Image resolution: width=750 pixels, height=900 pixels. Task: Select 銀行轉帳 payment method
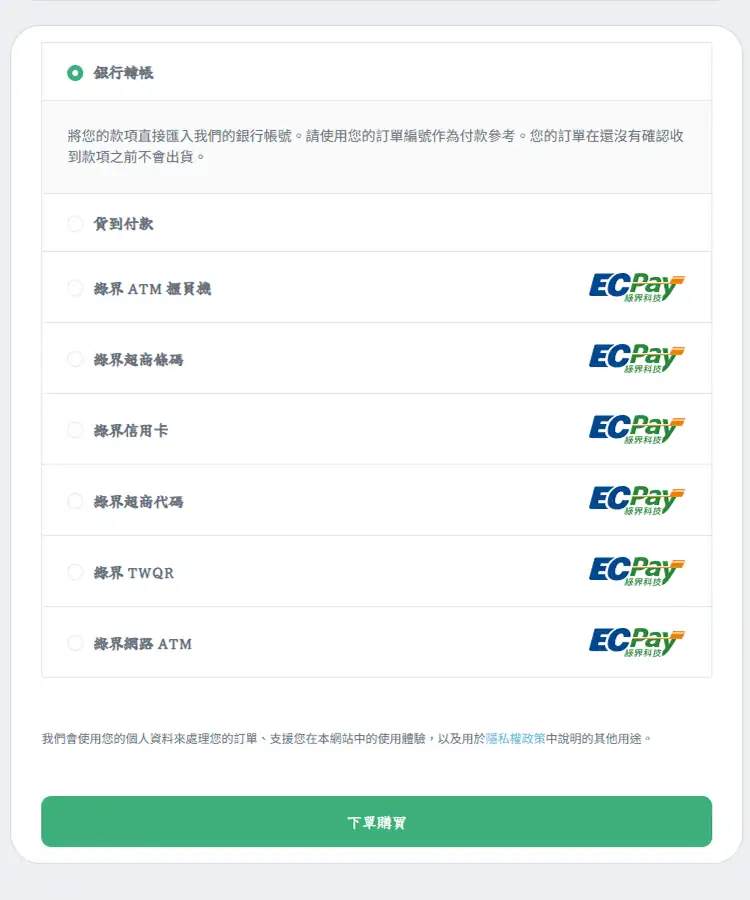point(75,73)
